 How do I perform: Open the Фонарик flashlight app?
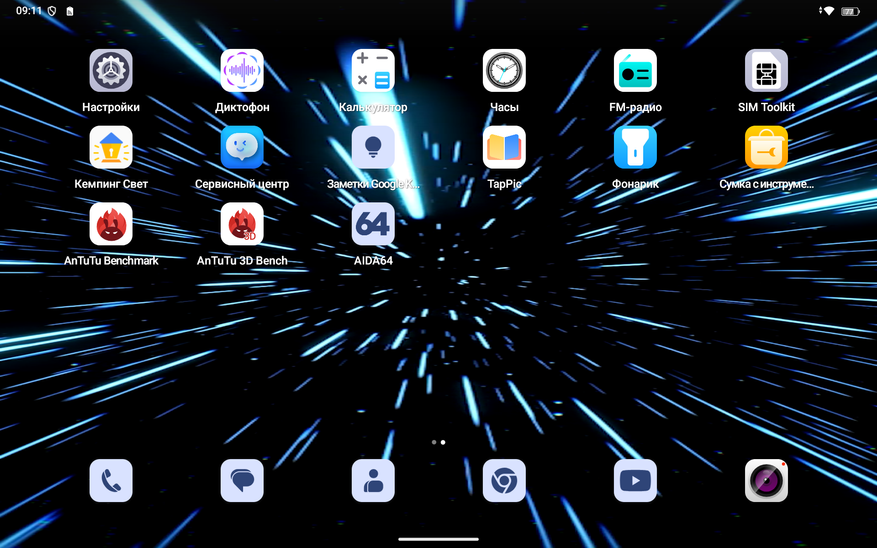[635, 148]
